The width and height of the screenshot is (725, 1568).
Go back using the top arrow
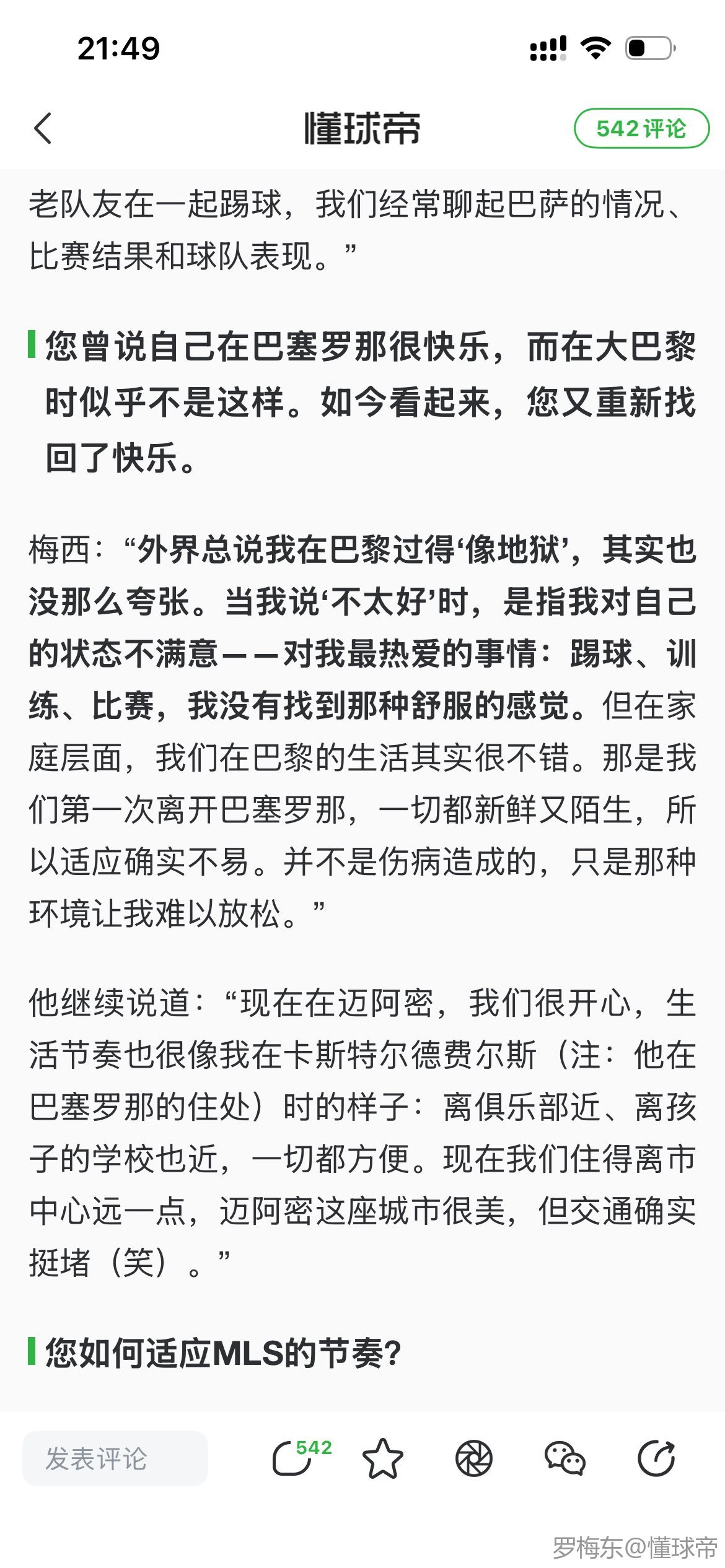click(x=43, y=128)
